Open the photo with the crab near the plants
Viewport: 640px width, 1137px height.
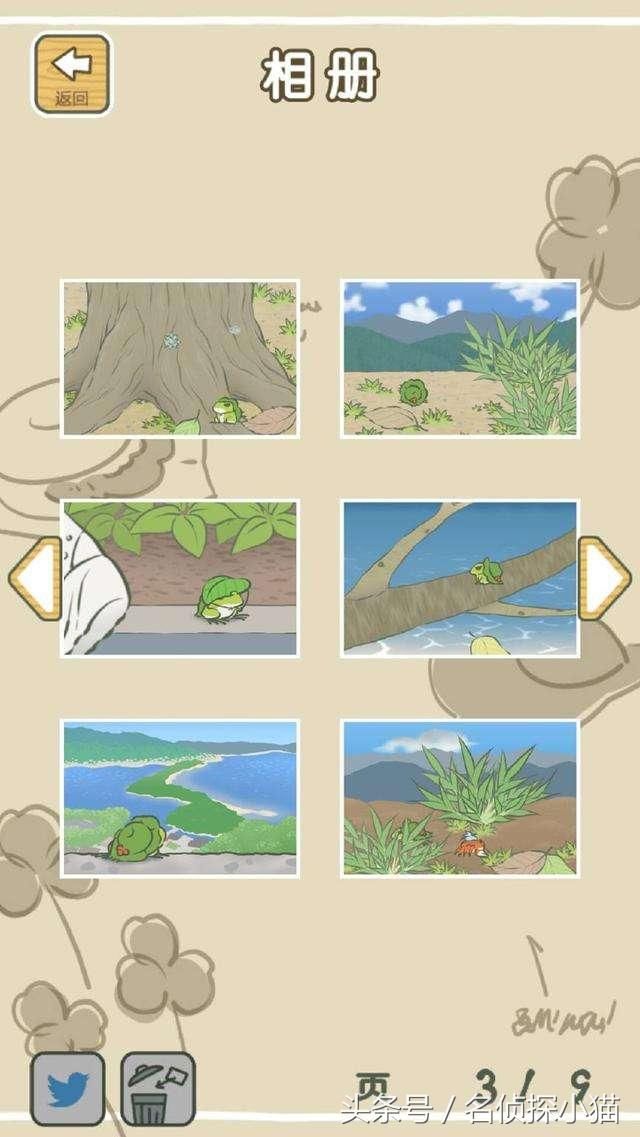460,798
